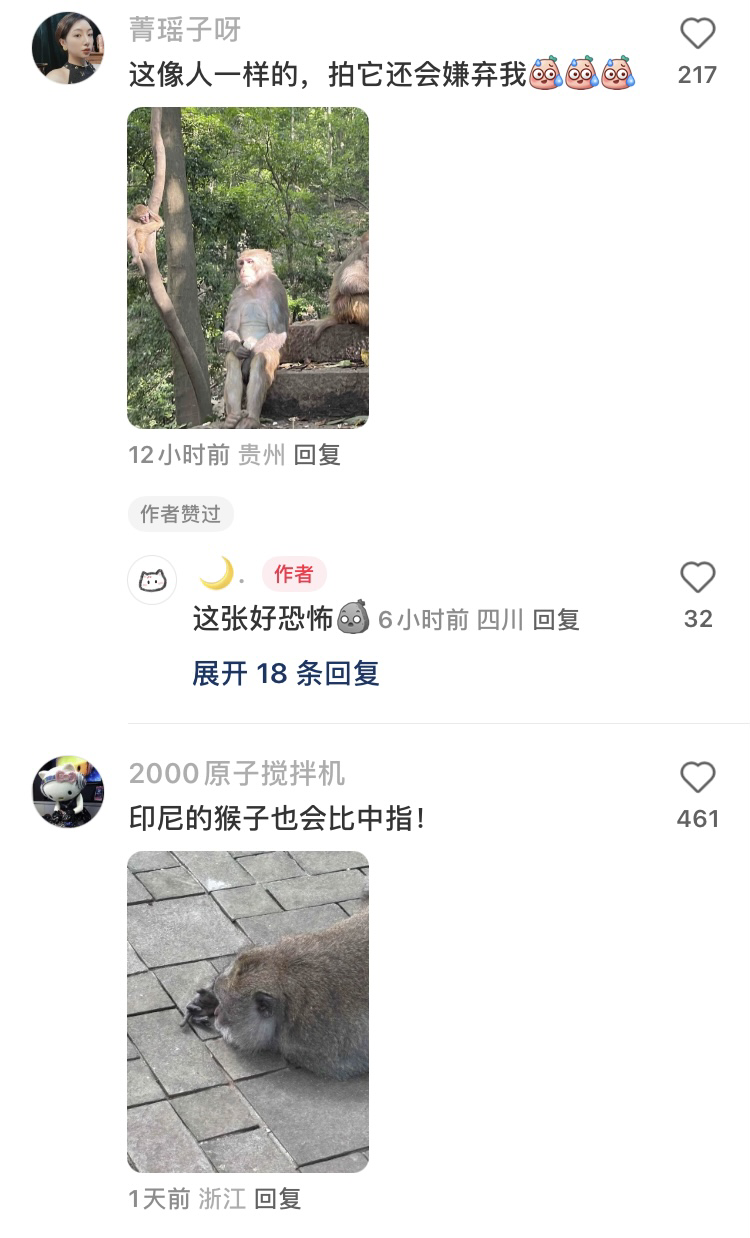750x1238 pixels.
Task: Open username 菁瑶子呀
Action: [185, 30]
